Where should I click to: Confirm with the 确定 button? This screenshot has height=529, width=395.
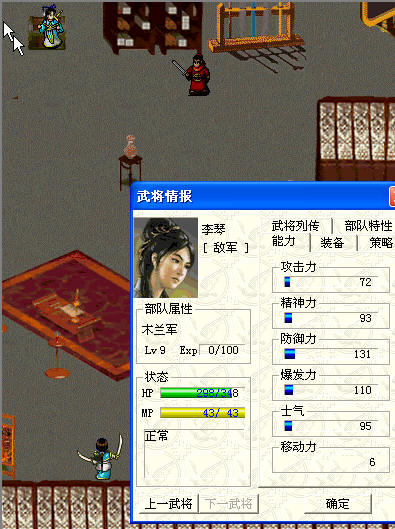pyautogui.click(x=337, y=504)
